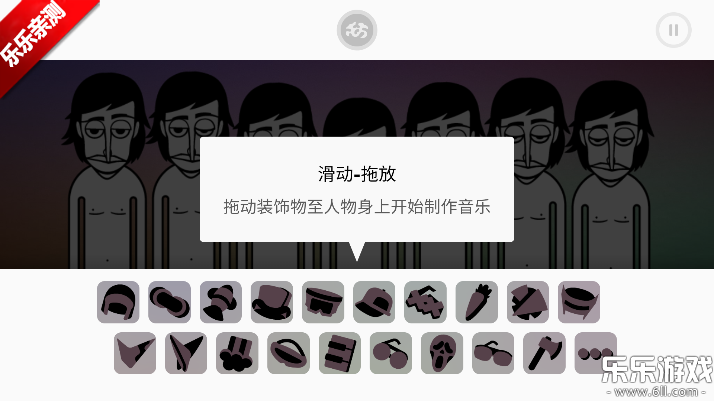Select the carrot accessory icon
Screen dimensions: 714x401
pyautogui.click(x=476, y=301)
